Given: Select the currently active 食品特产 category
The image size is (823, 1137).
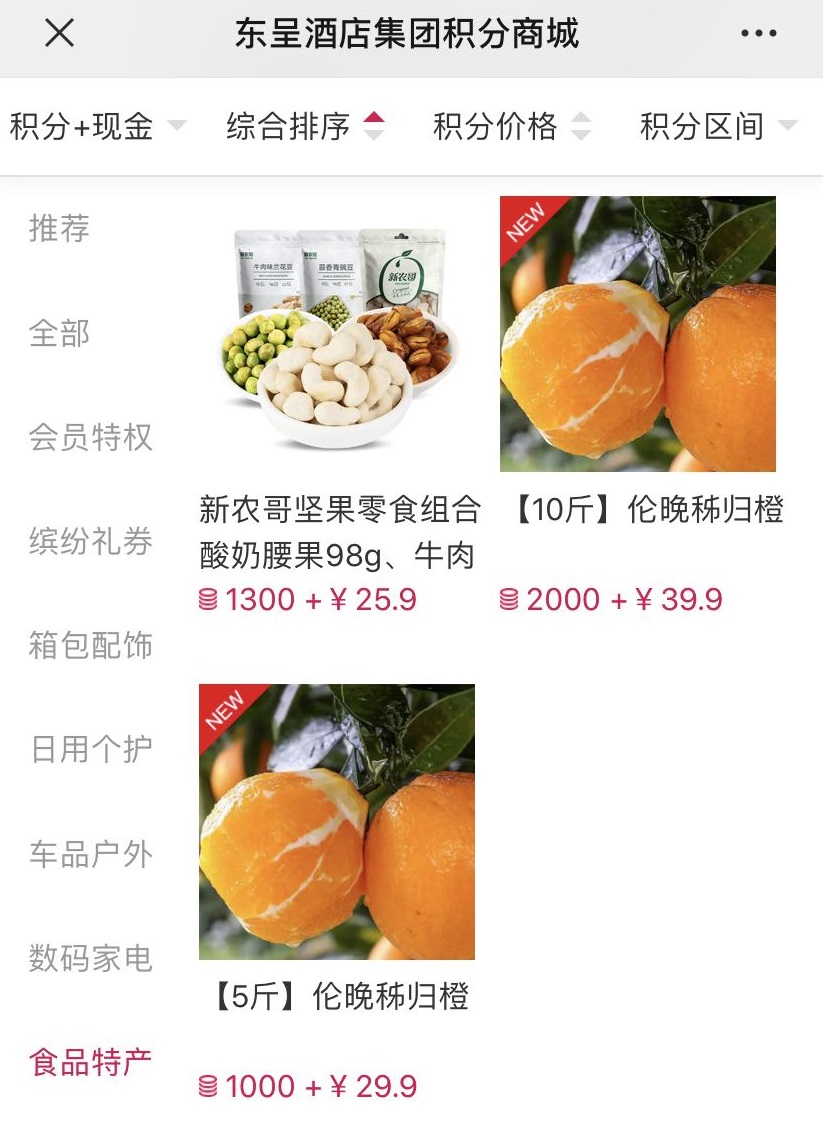Looking at the screenshot, I should pyautogui.click(x=92, y=1062).
